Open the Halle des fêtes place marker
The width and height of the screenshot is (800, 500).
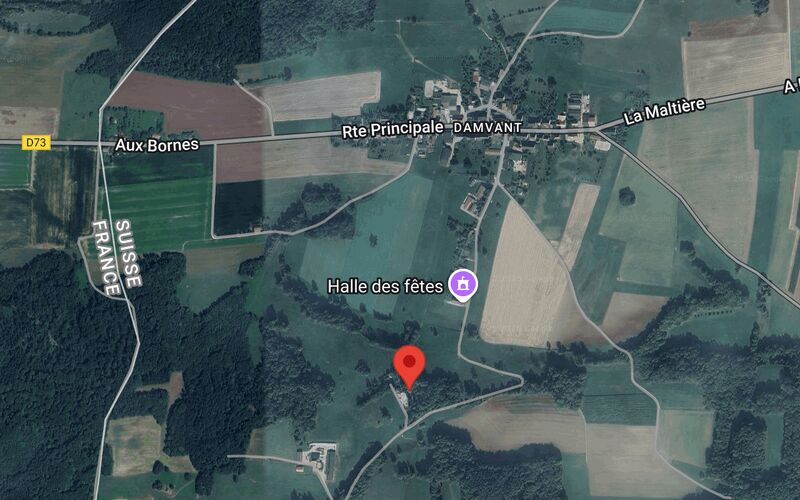(x=462, y=285)
